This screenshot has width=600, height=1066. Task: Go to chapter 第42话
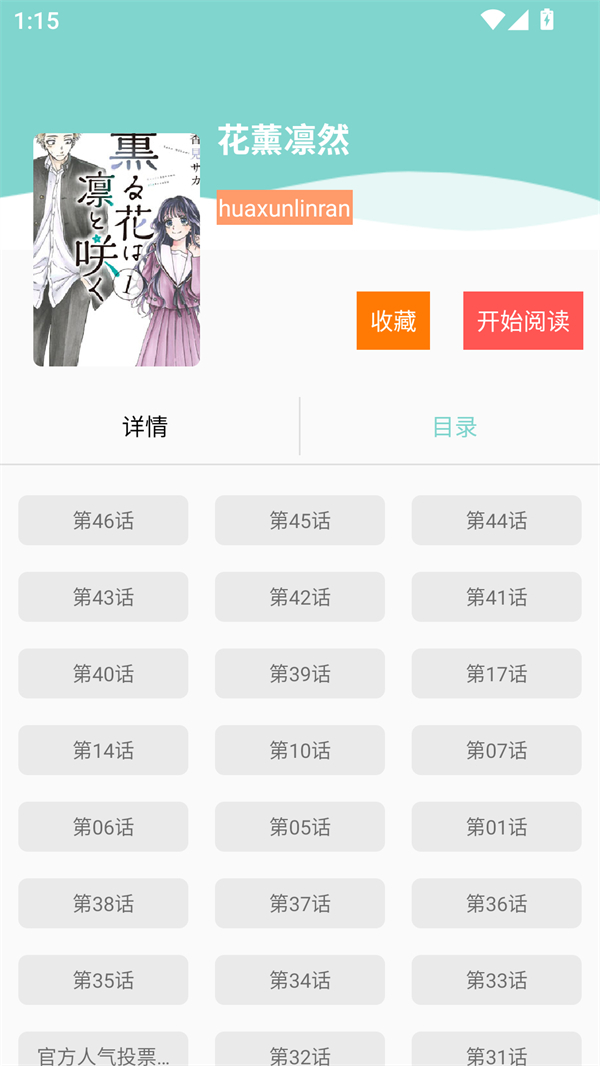[x=300, y=597]
